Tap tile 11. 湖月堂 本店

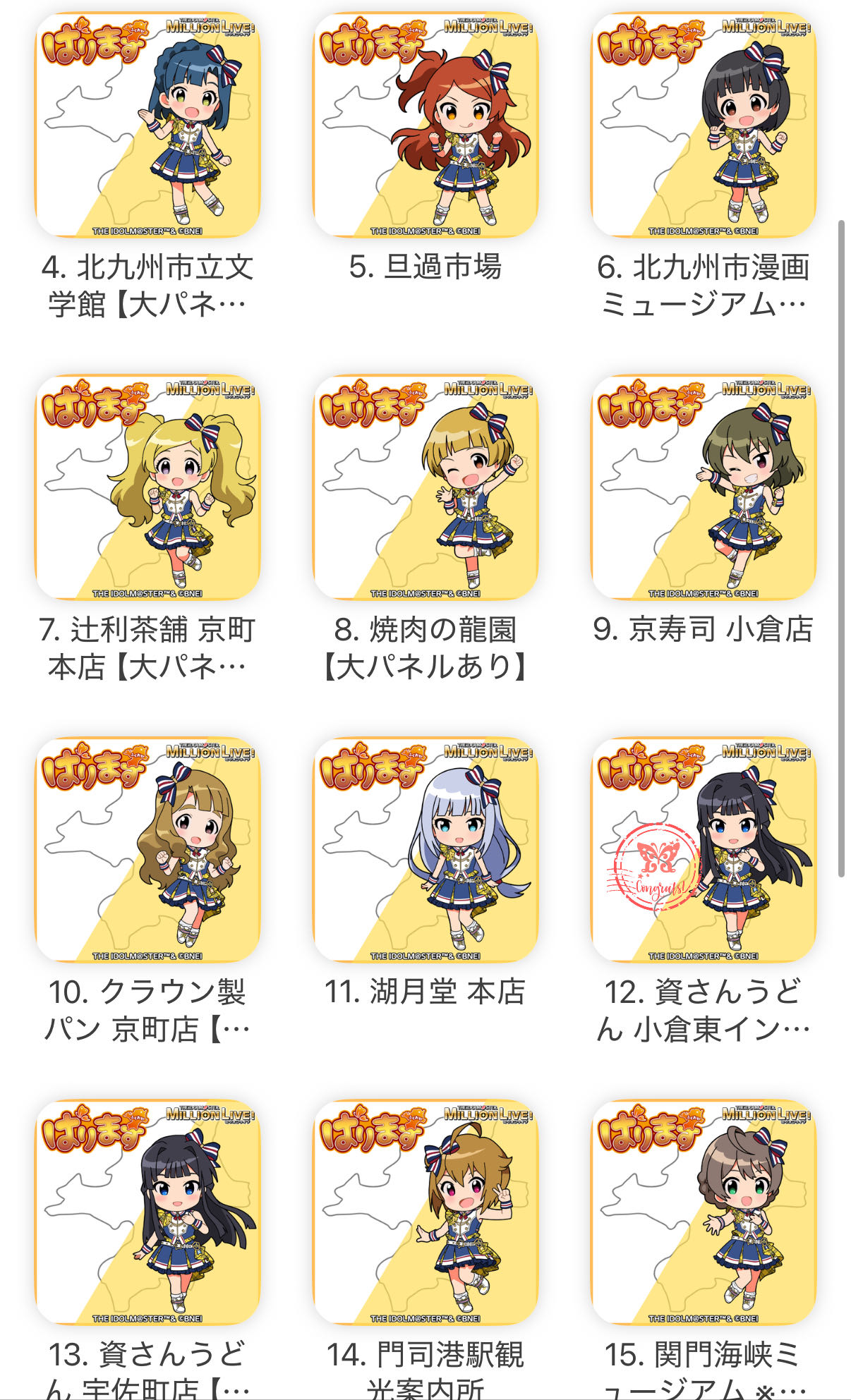(x=425, y=851)
